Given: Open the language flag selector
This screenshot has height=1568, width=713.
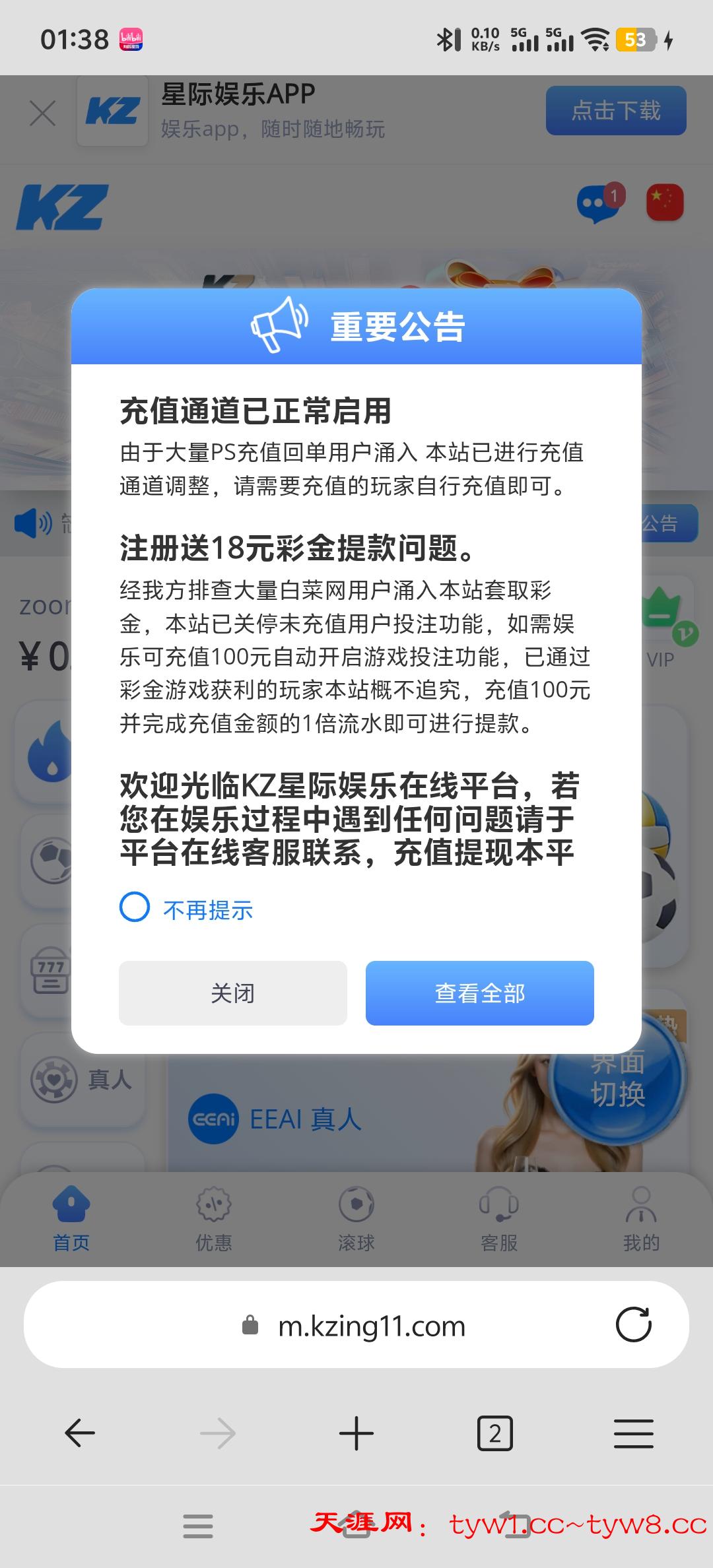Looking at the screenshot, I should point(664,203).
